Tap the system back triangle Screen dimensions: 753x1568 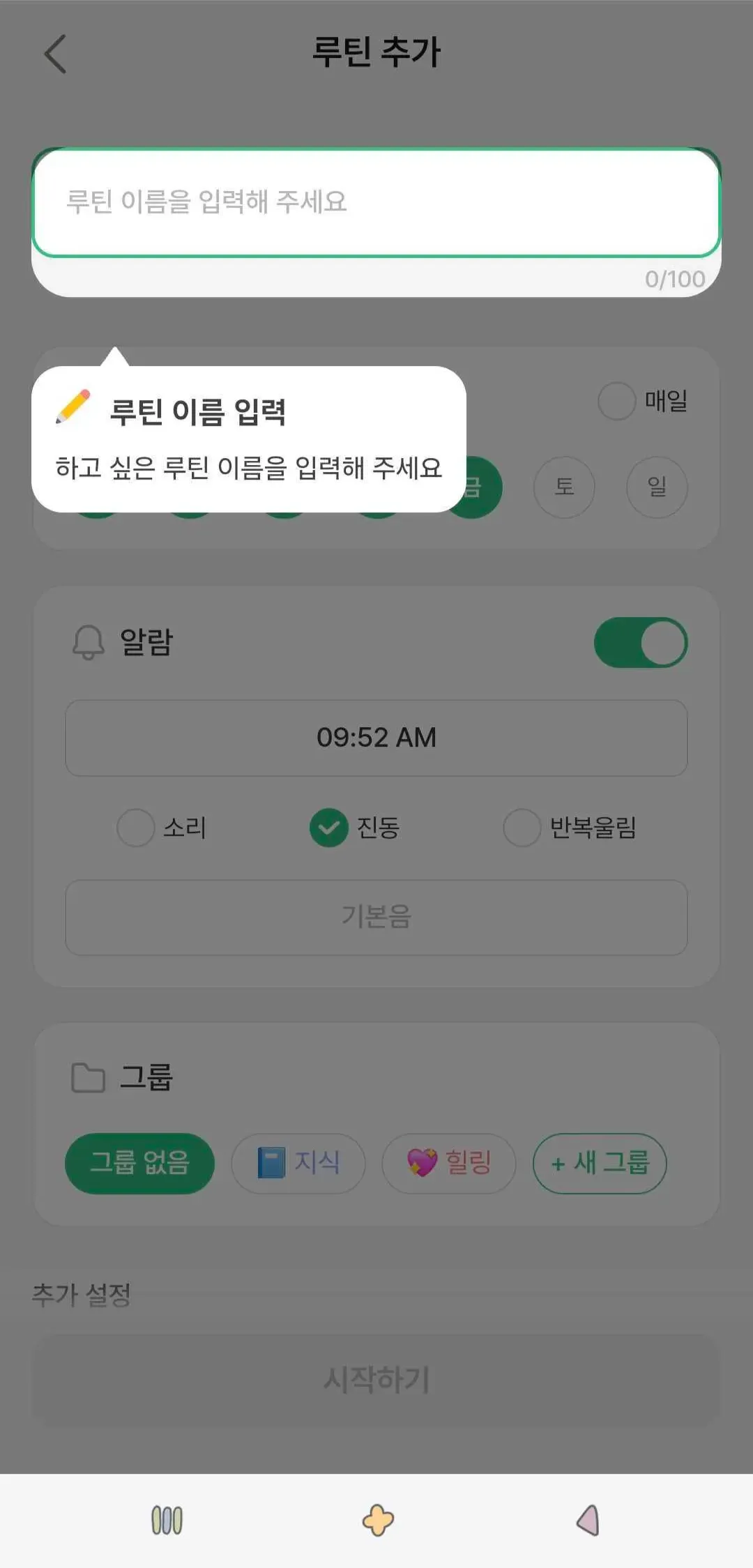[588, 1521]
